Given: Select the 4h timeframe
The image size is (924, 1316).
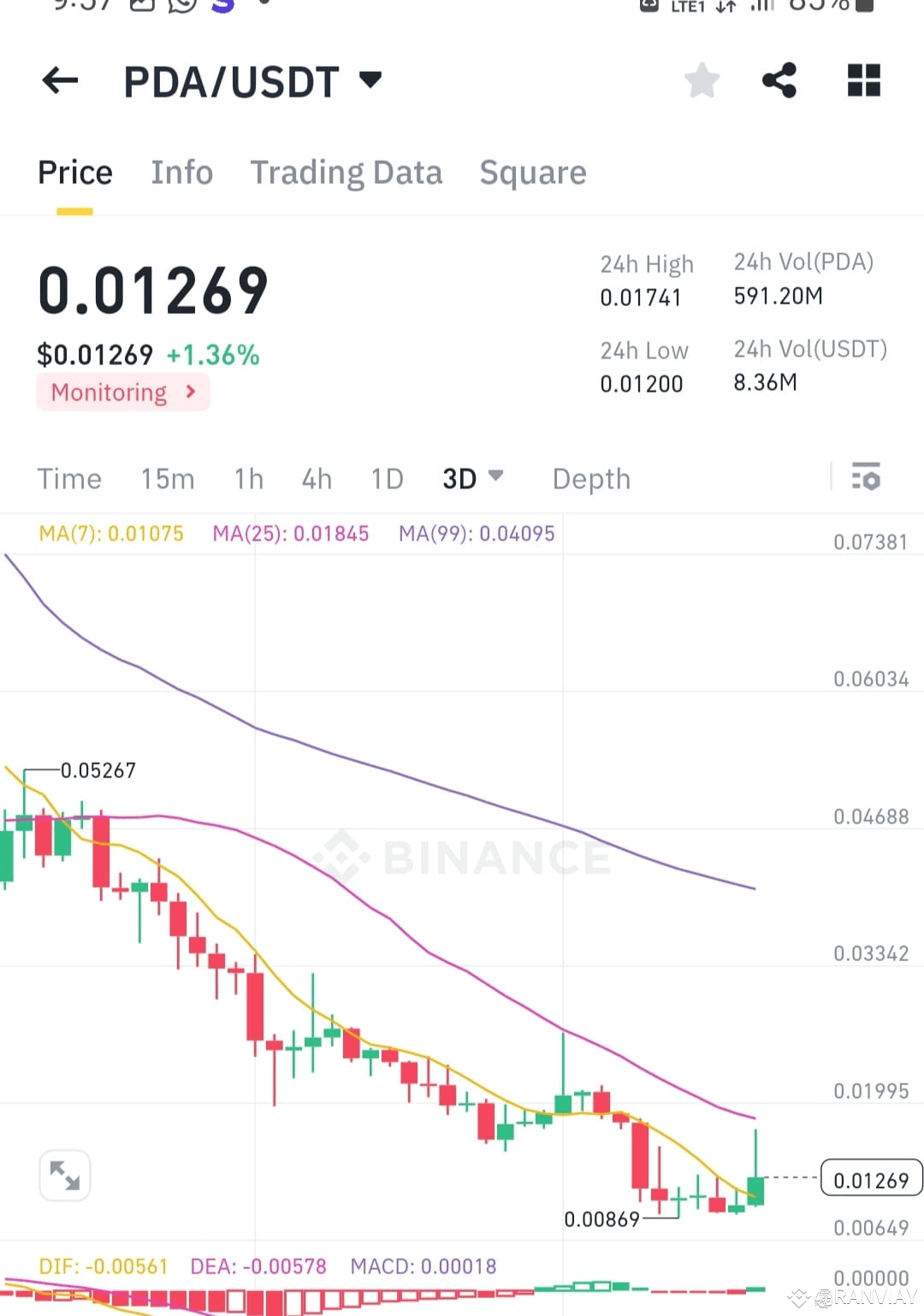Looking at the screenshot, I should 316,479.
